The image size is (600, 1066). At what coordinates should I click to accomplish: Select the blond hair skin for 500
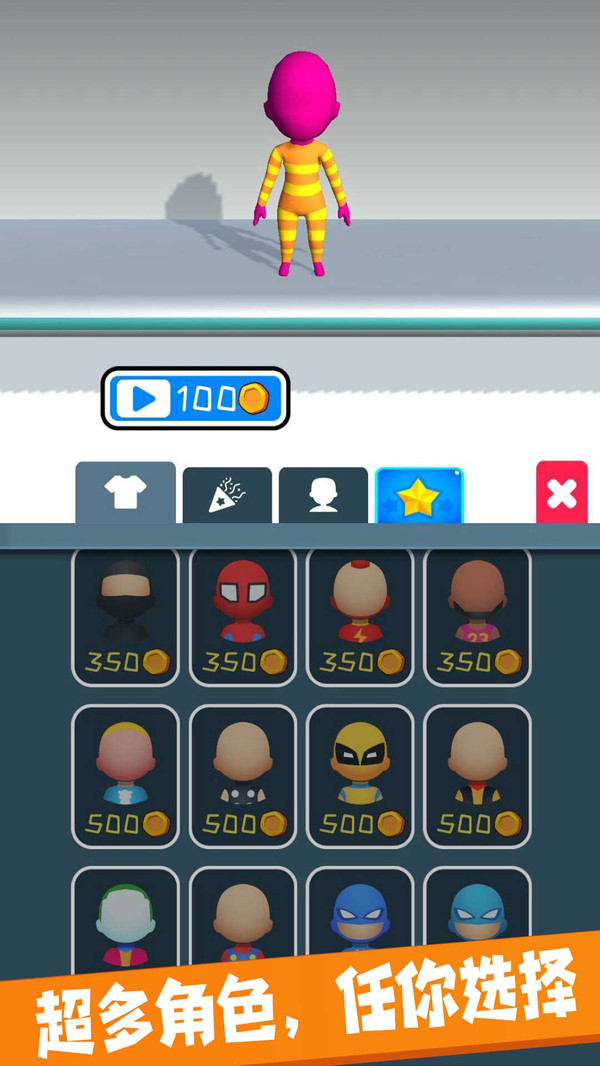click(x=126, y=775)
